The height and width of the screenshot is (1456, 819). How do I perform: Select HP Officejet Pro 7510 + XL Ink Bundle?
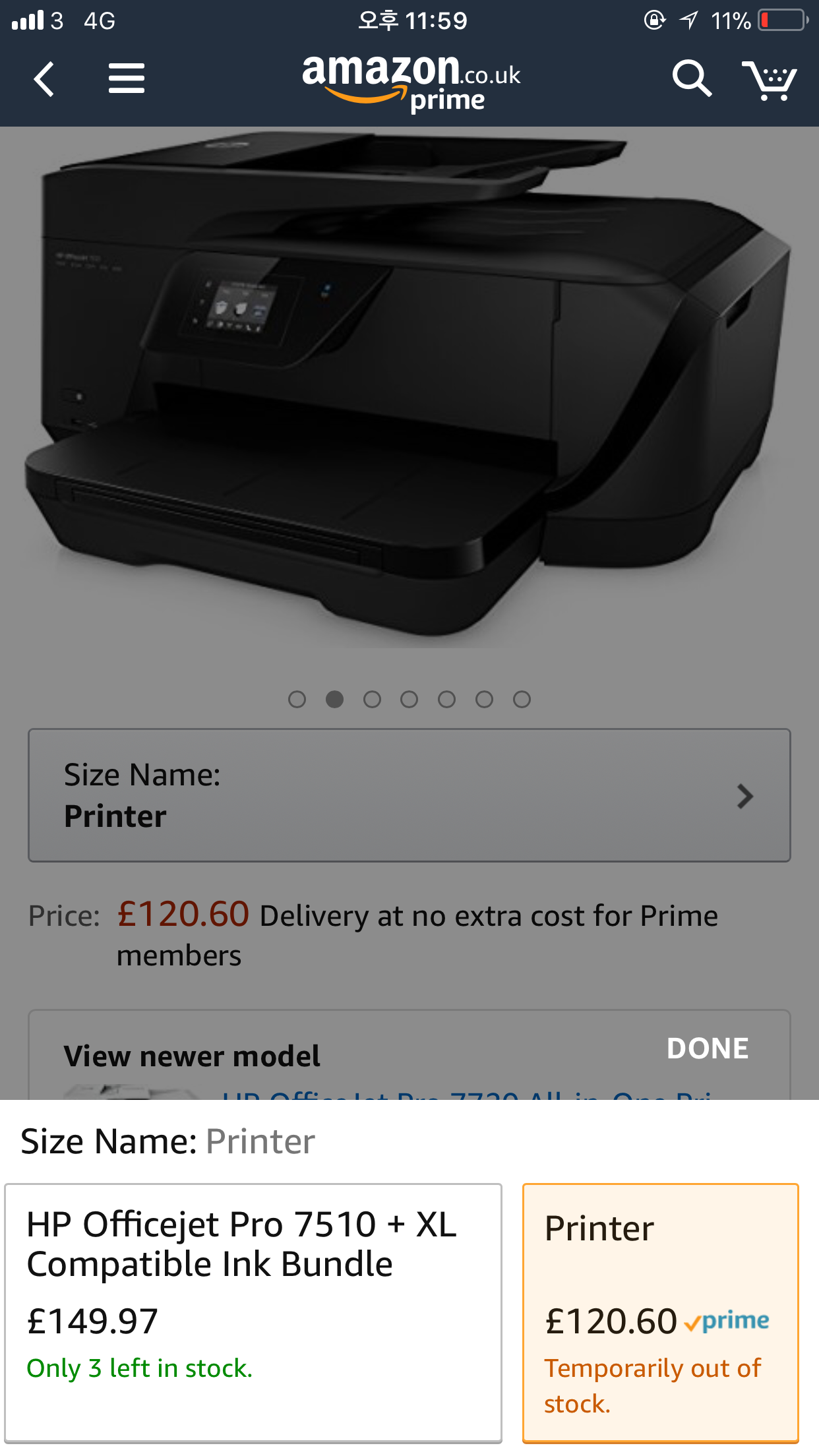click(x=253, y=1311)
